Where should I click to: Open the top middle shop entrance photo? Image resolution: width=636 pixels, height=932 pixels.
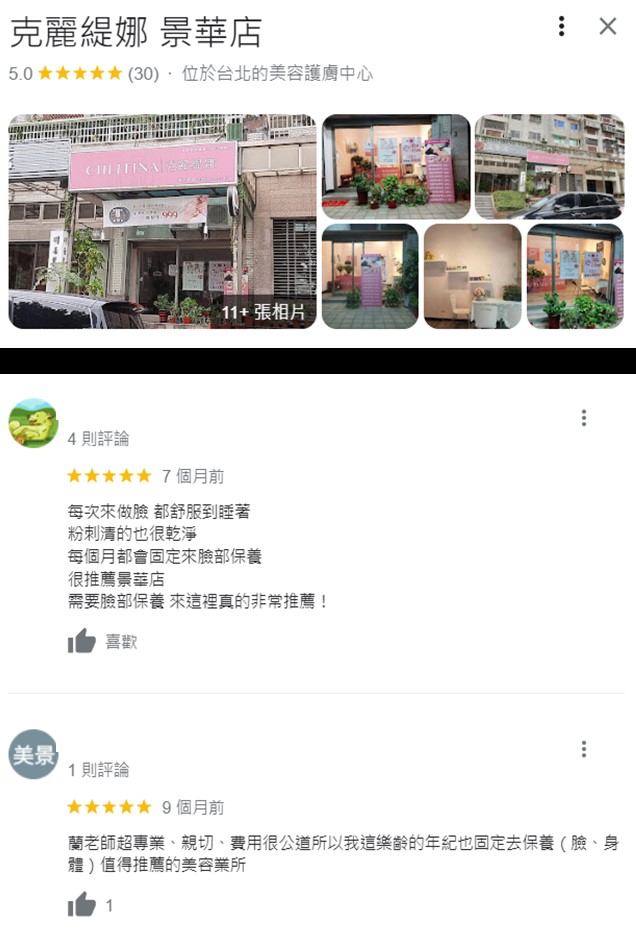tap(395, 166)
